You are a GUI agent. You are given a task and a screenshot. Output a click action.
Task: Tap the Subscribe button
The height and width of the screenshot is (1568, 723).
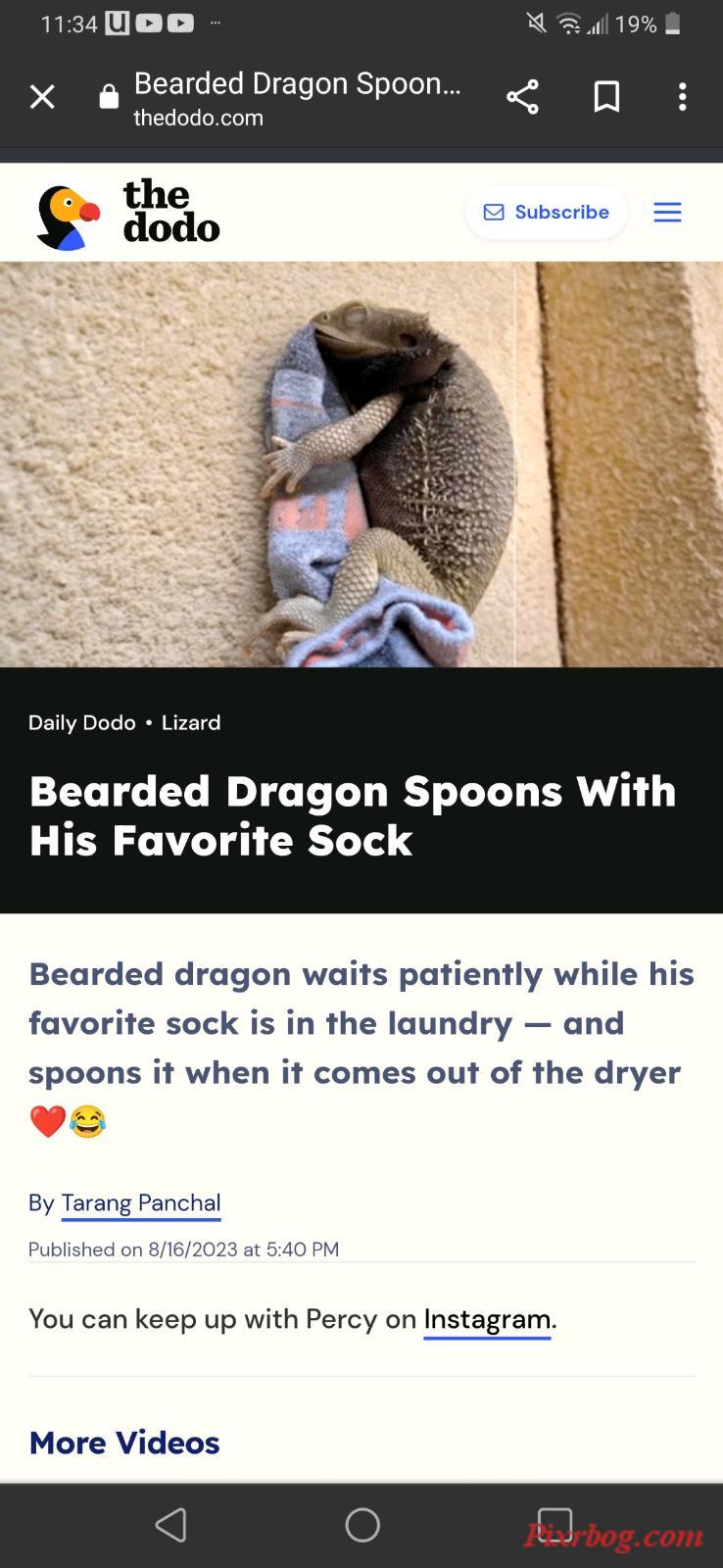tap(547, 213)
